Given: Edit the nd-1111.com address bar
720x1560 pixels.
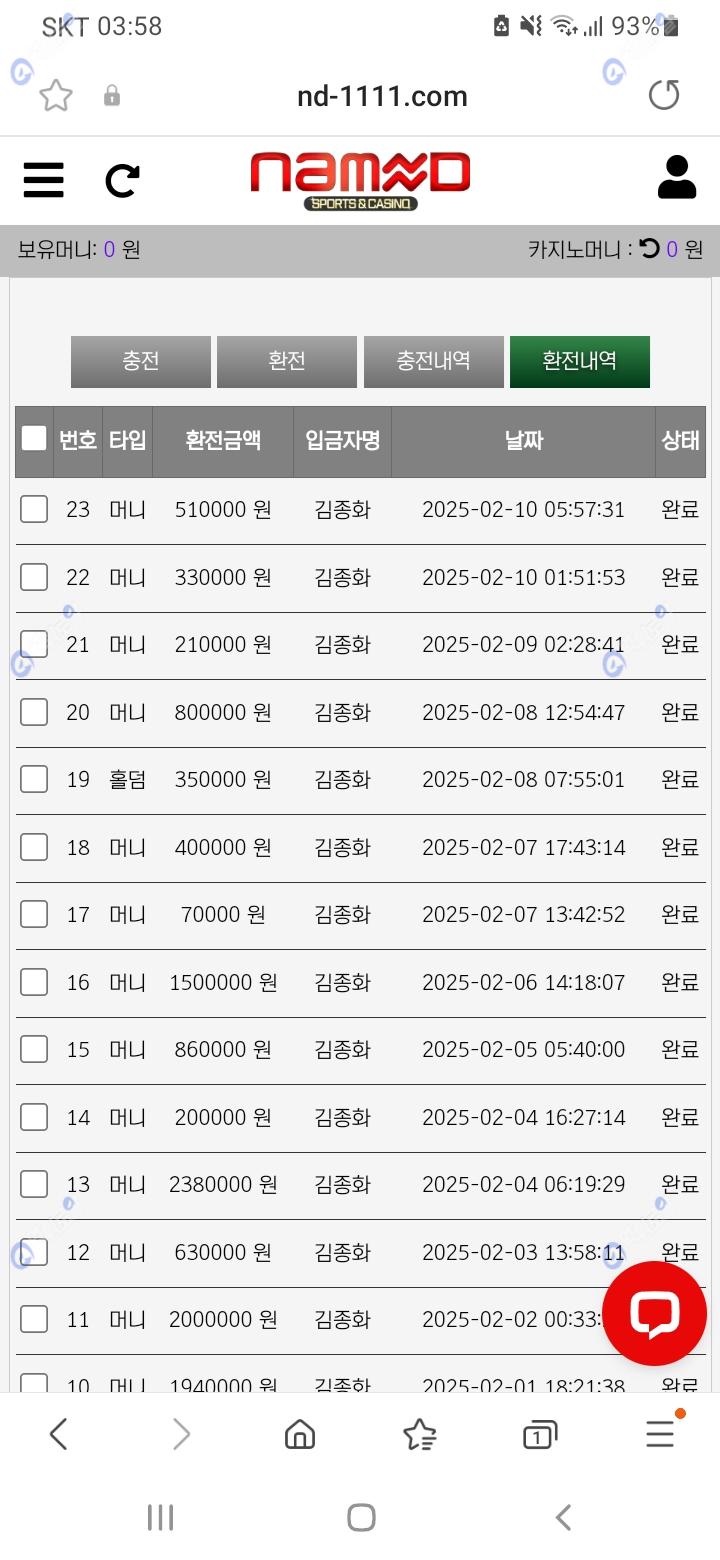Looking at the screenshot, I should (382, 96).
